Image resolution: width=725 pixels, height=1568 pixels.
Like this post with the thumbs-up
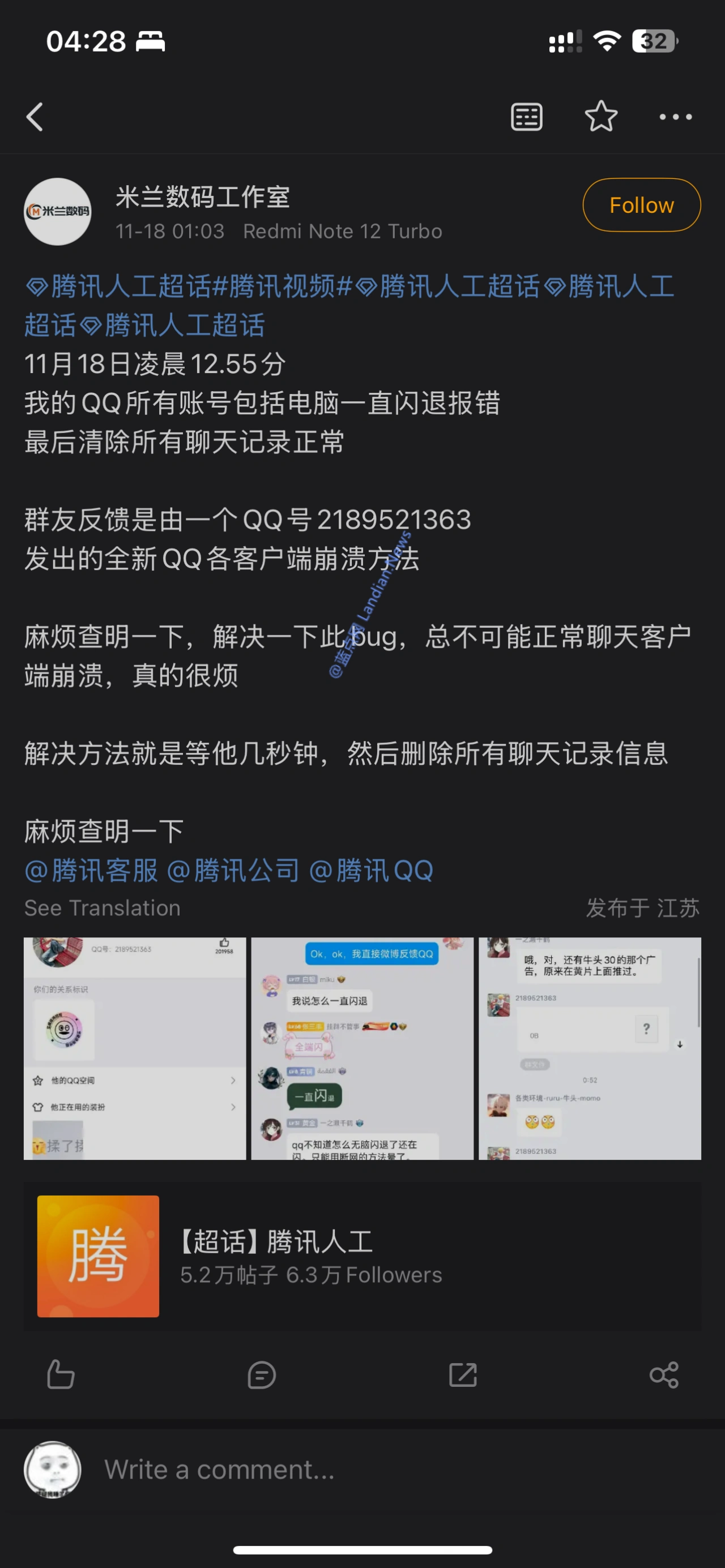(61, 1374)
